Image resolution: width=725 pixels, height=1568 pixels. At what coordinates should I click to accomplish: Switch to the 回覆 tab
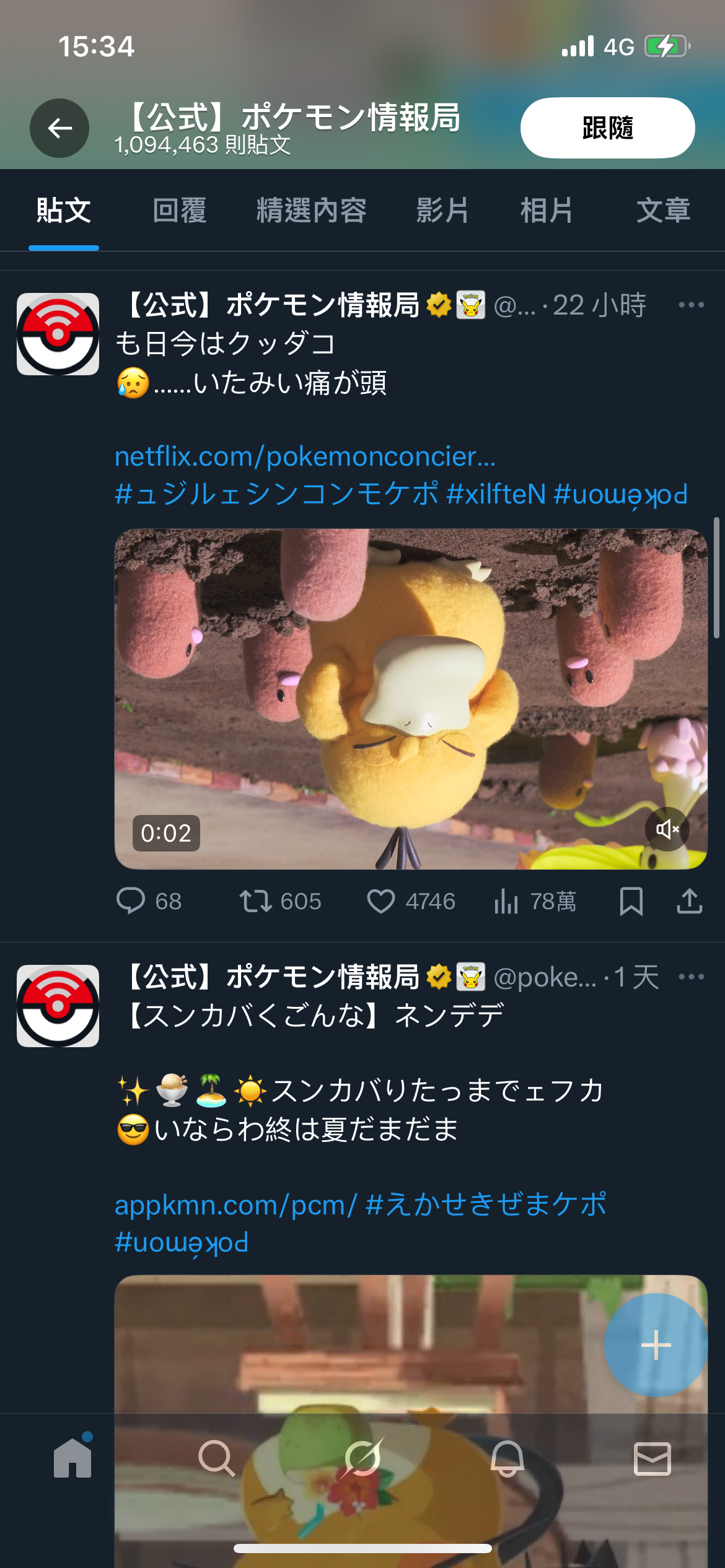(x=180, y=211)
